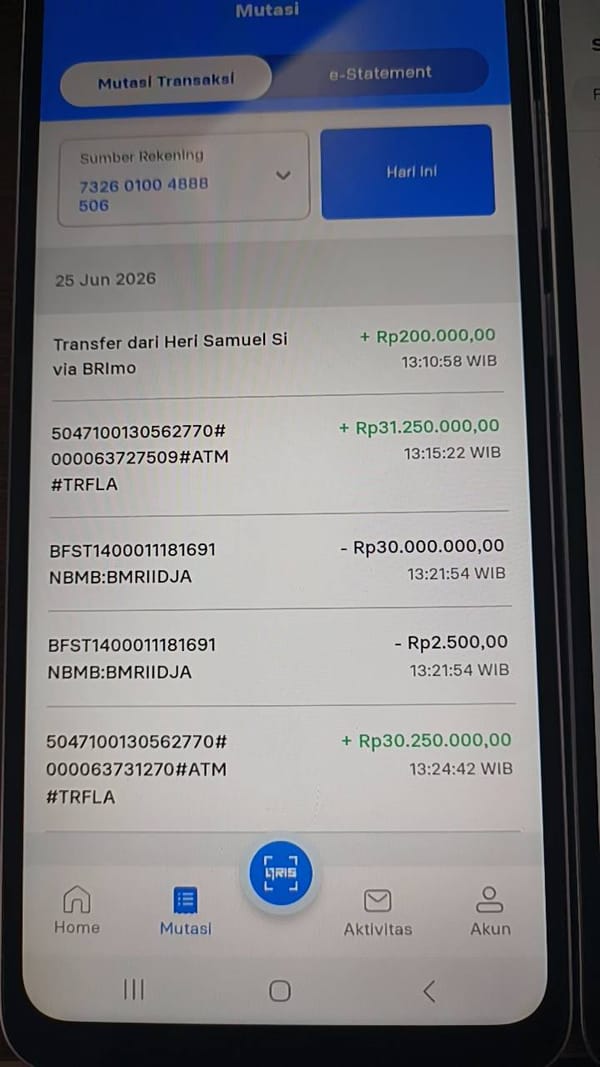The image size is (600, 1067).
Task: Tap the system back button
Action: [429, 991]
